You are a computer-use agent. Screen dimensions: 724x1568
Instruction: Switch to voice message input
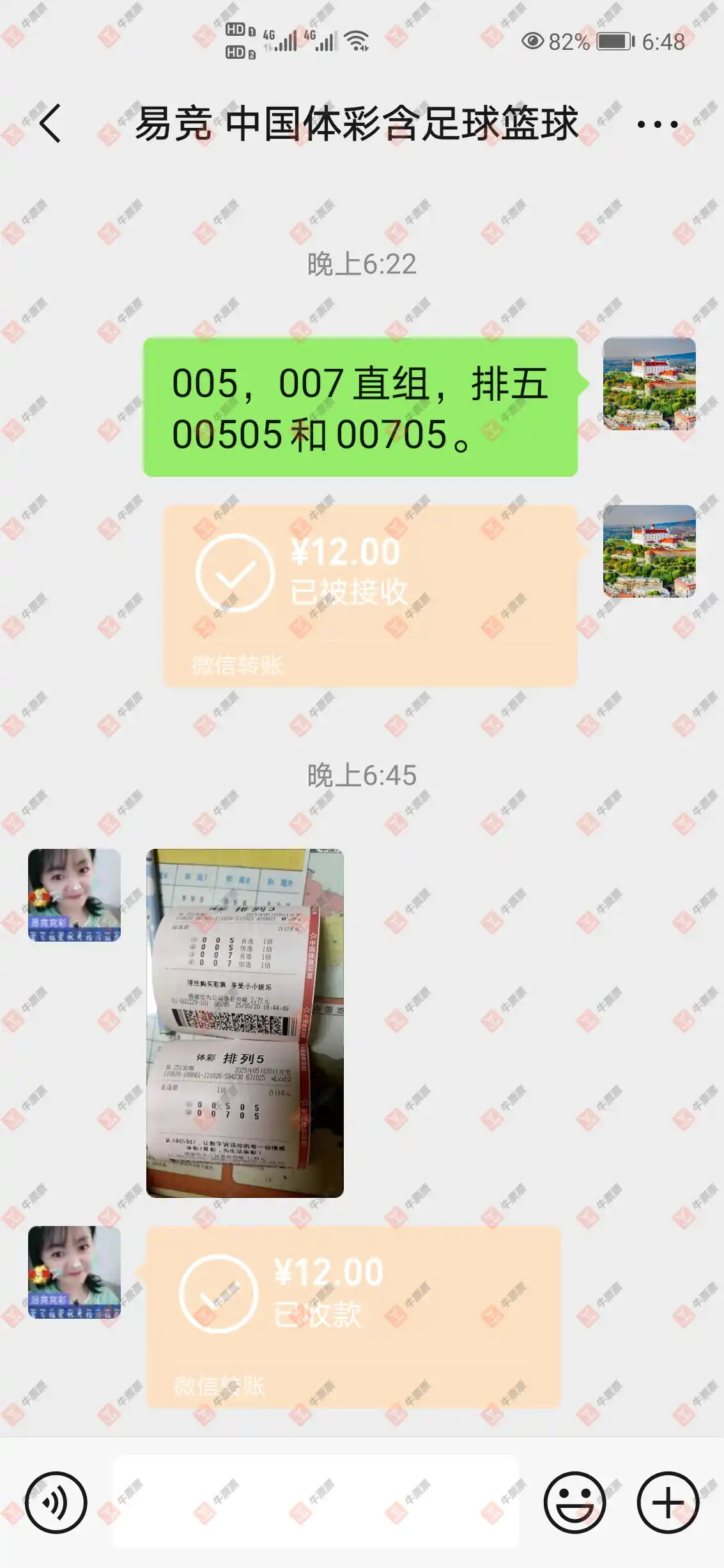pyautogui.click(x=56, y=1502)
